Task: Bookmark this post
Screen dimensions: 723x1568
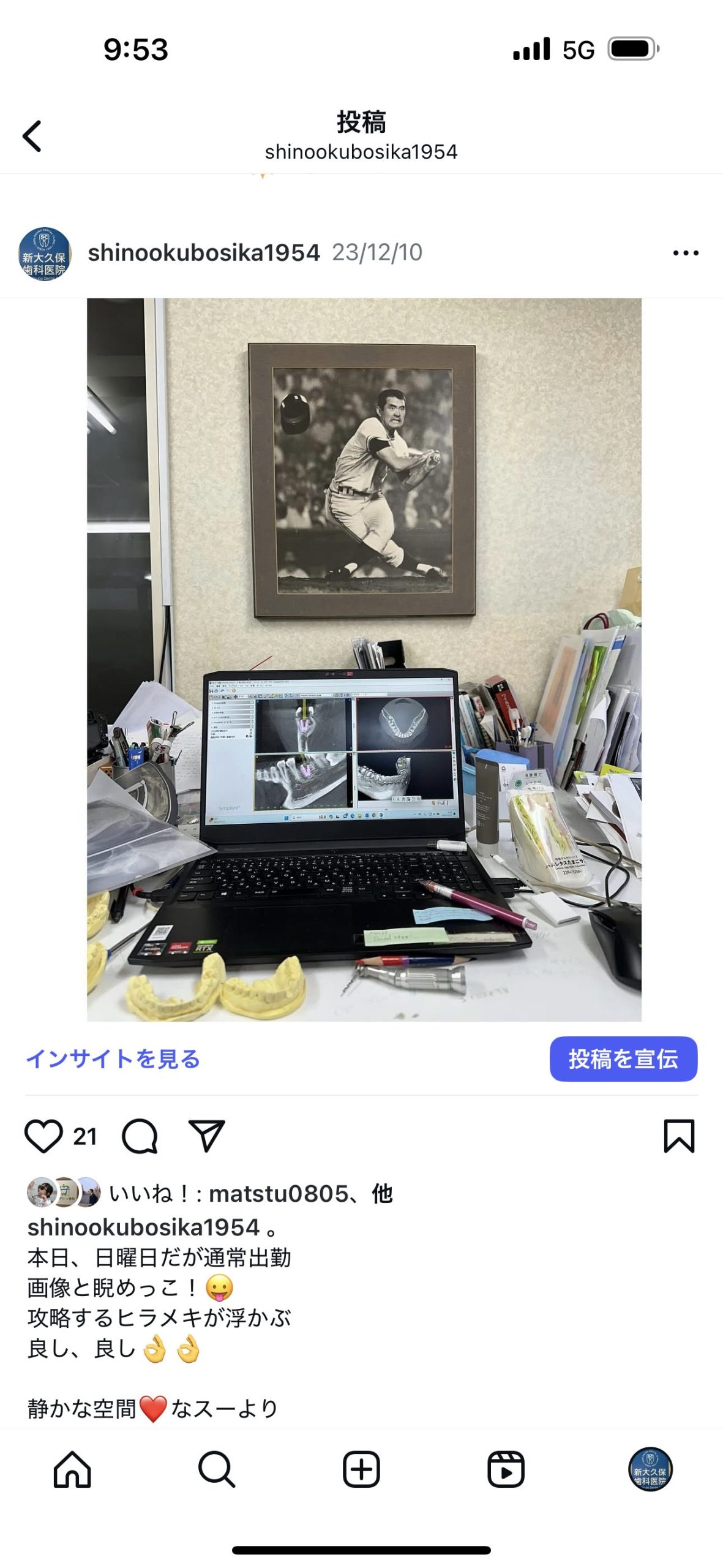Action: pyautogui.click(x=679, y=1136)
